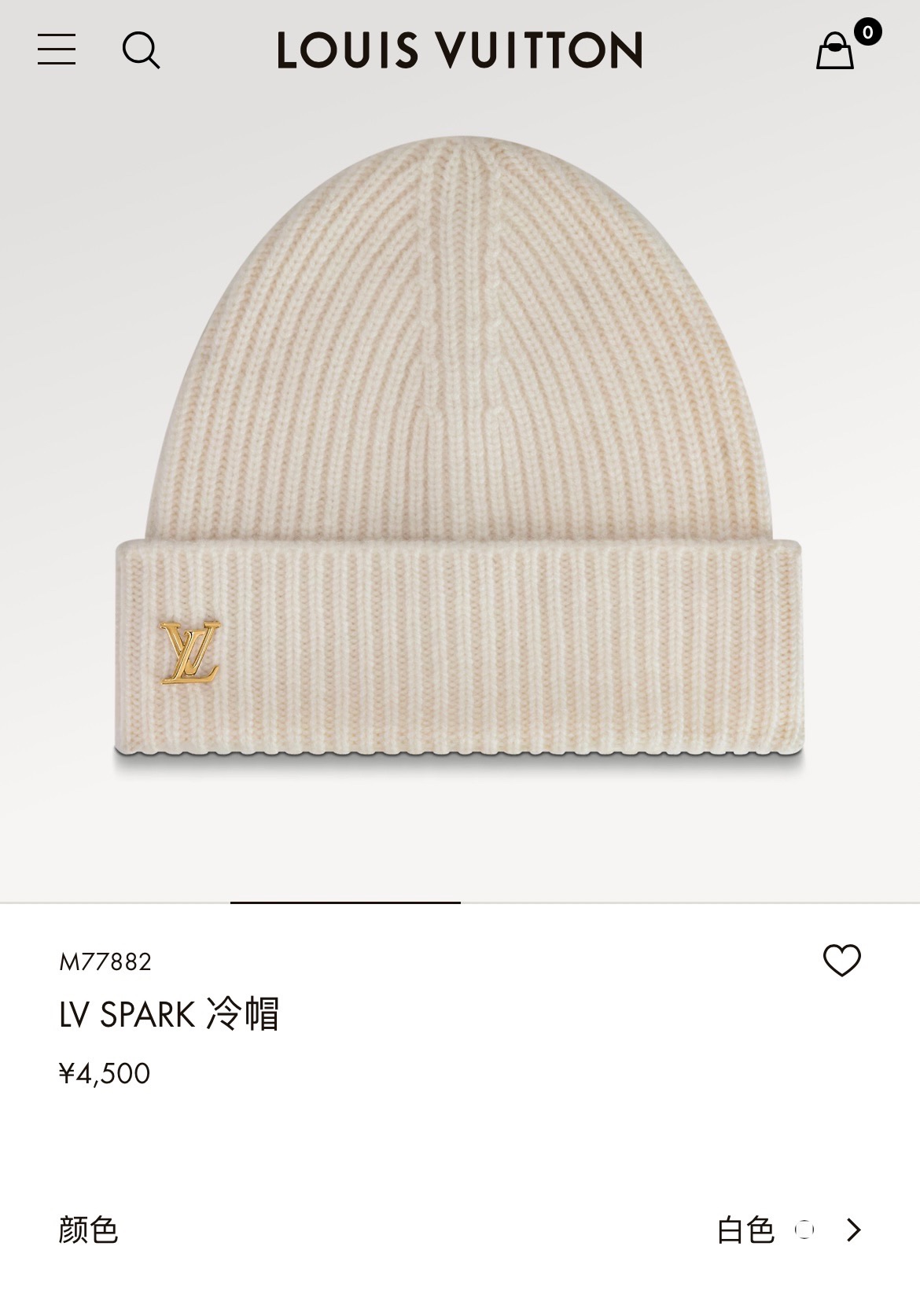920x1316 pixels.
Task: Open the hamburger menu
Action: pos(57,50)
